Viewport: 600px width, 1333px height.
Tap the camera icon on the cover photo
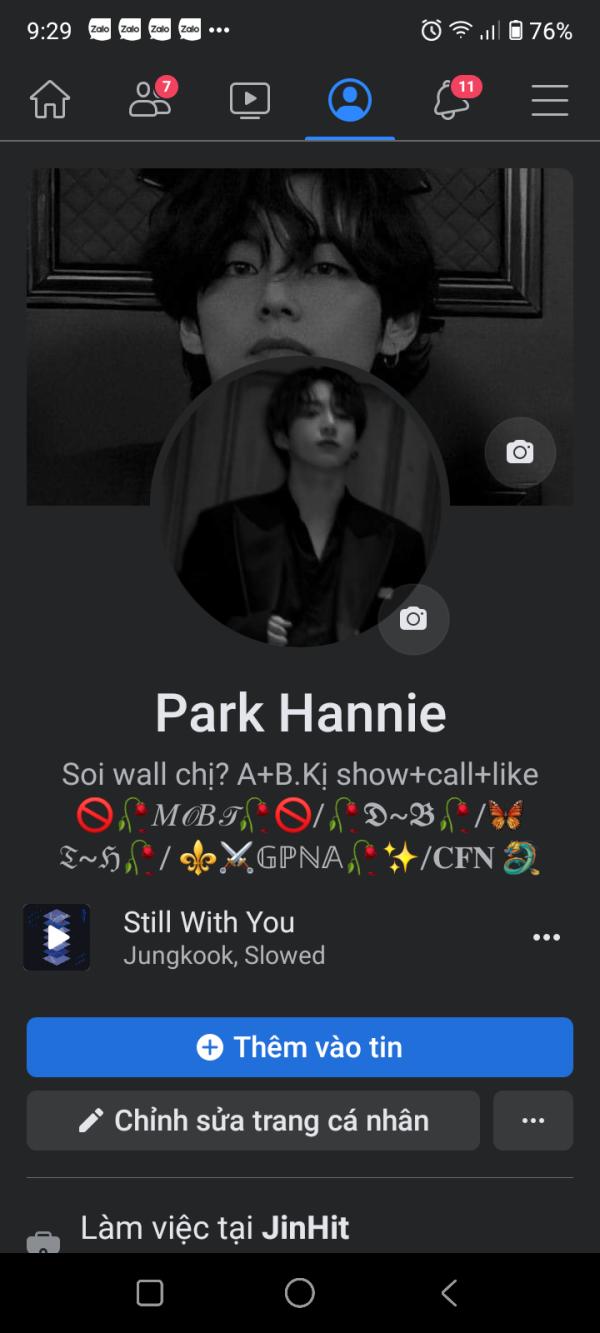(x=520, y=452)
